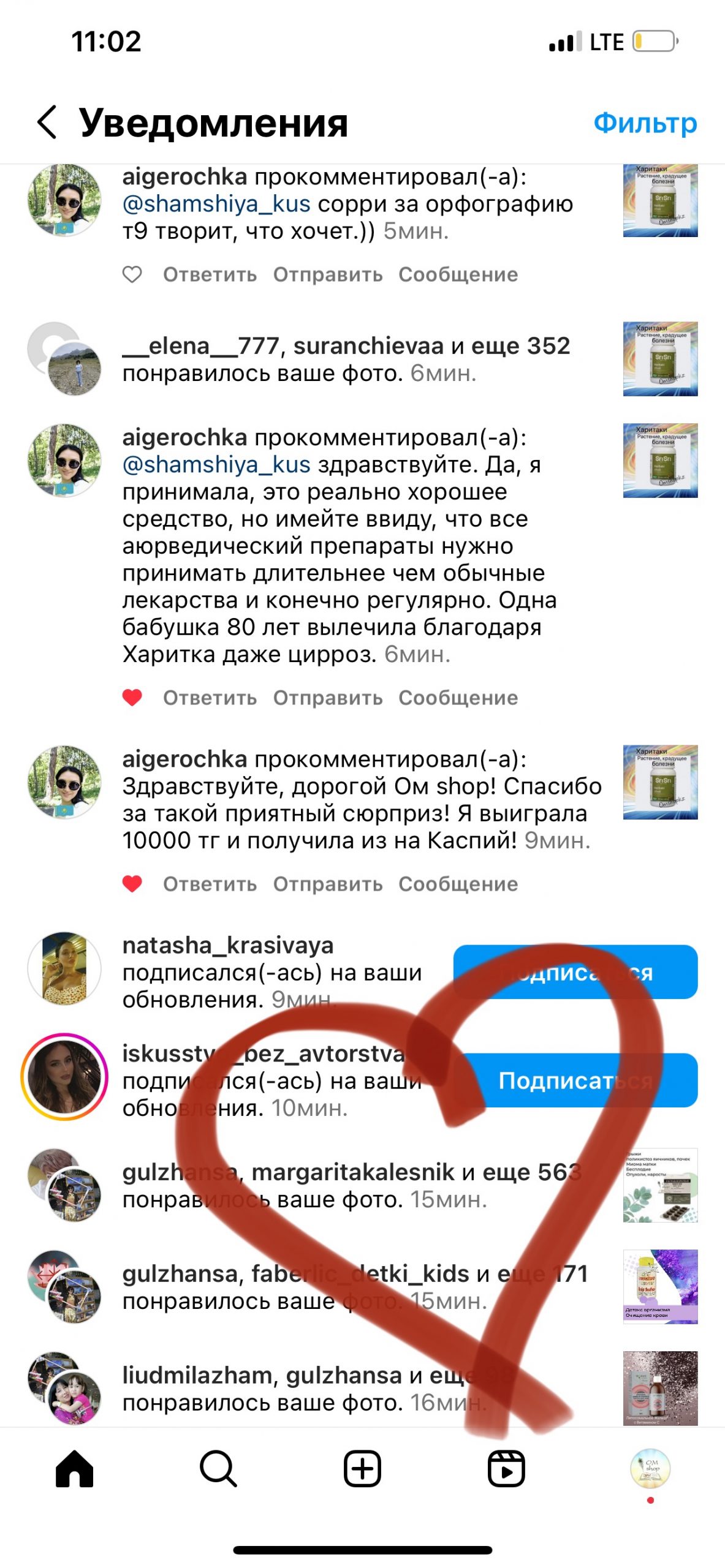Unlike the comment about цирроз
The width and height of the screenshot is (725, 1568).
(132, 698)
